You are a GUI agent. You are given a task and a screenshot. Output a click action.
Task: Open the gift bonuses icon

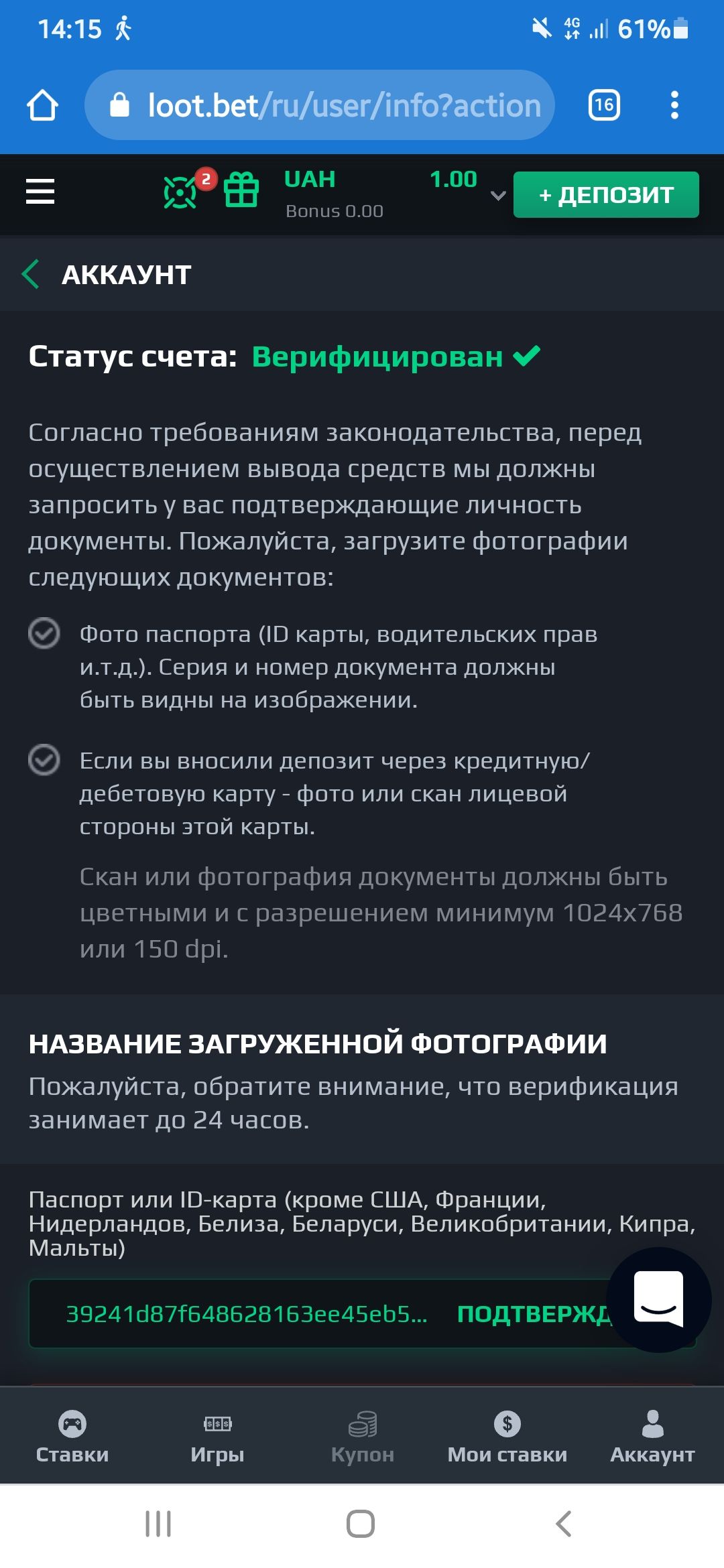241,190
